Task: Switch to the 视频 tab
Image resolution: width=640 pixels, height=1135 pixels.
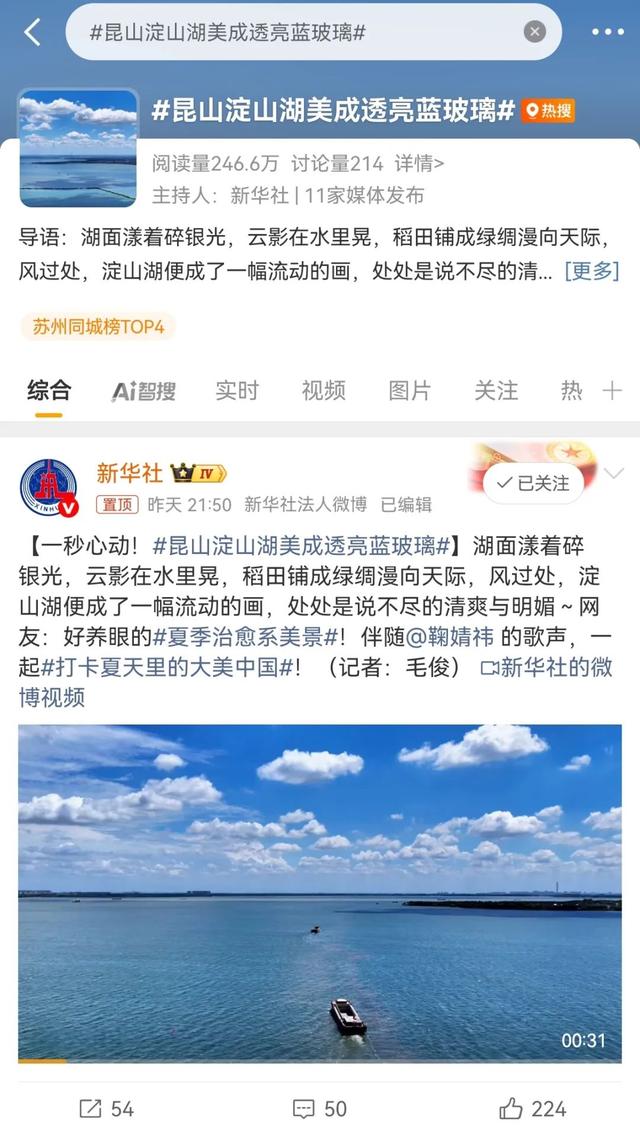Action: pyautogui.click(x=323, y=390)
